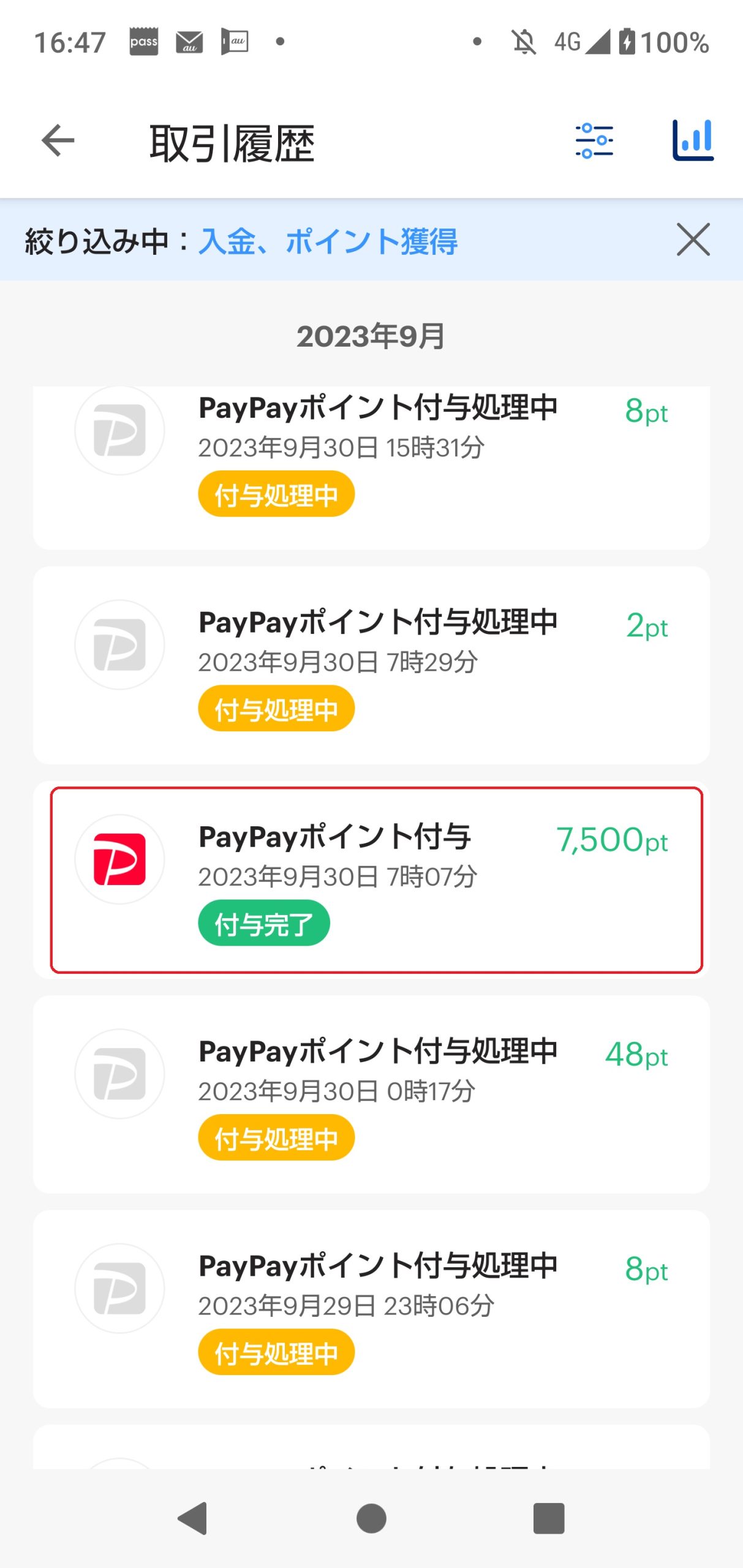Clear the active 入金、ポイント獲得 filter
The width and height of the screenshot is (743, 1568).
(693, 239)
